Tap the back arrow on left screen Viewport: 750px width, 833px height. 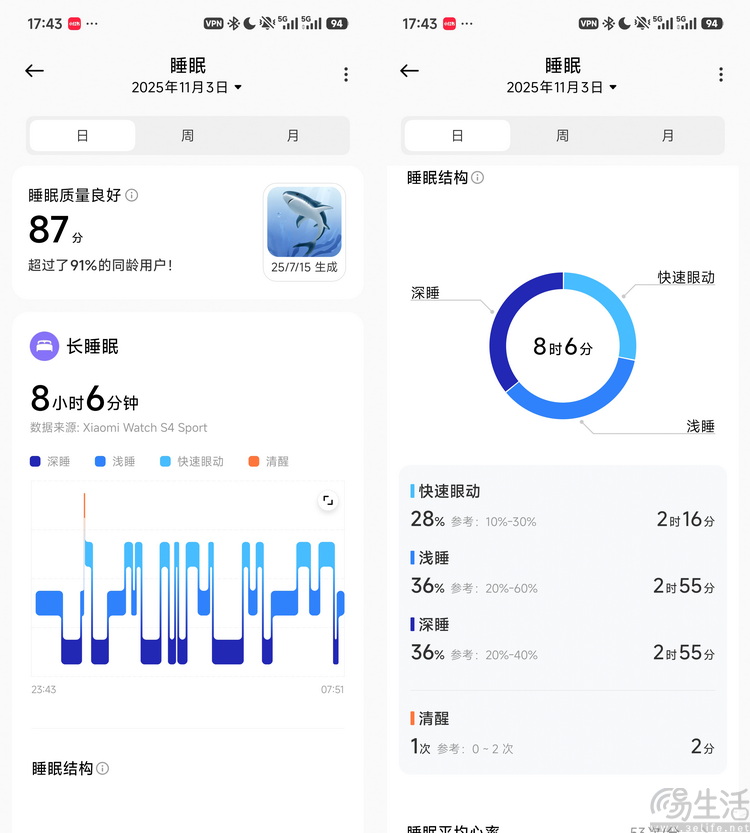[34, 71]
